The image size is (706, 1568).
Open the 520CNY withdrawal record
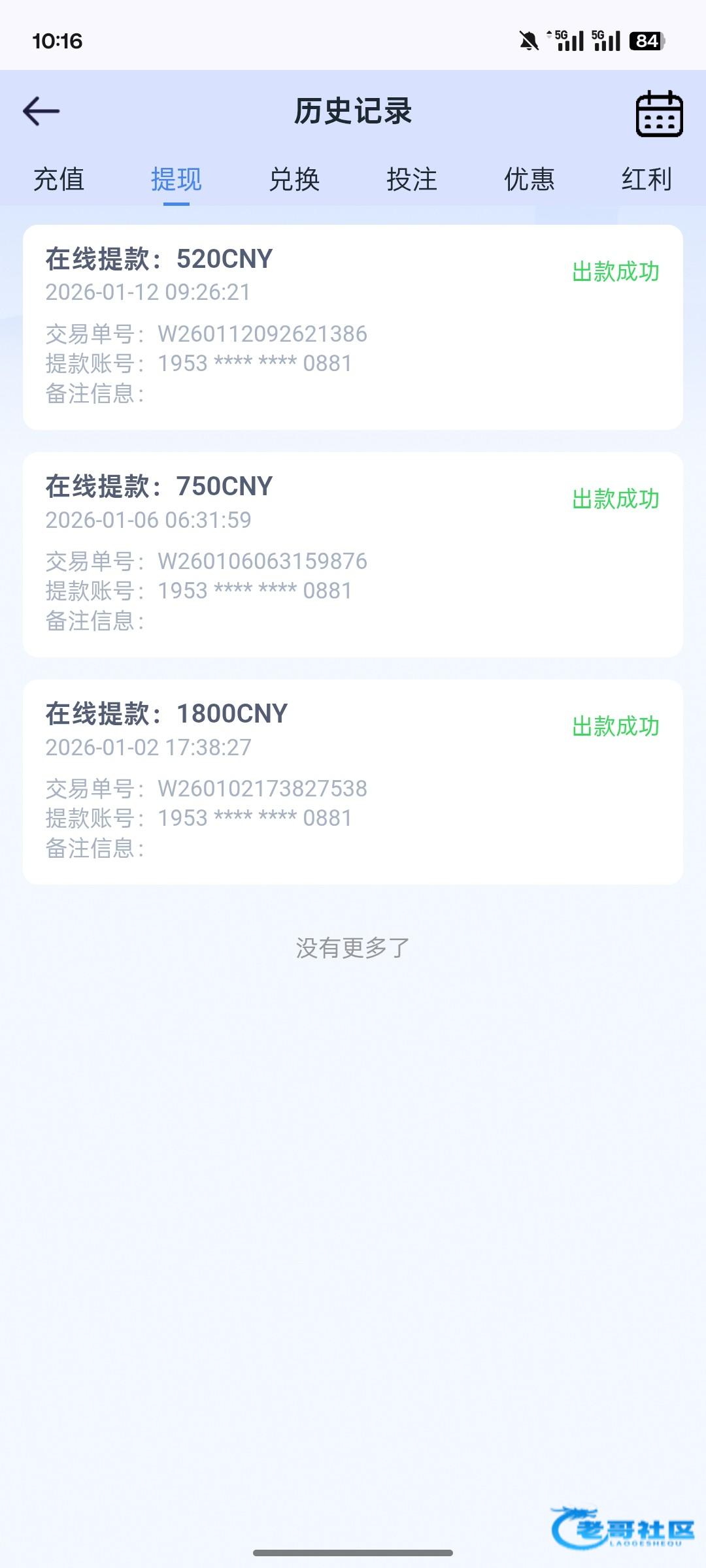(x=353, y=327)
